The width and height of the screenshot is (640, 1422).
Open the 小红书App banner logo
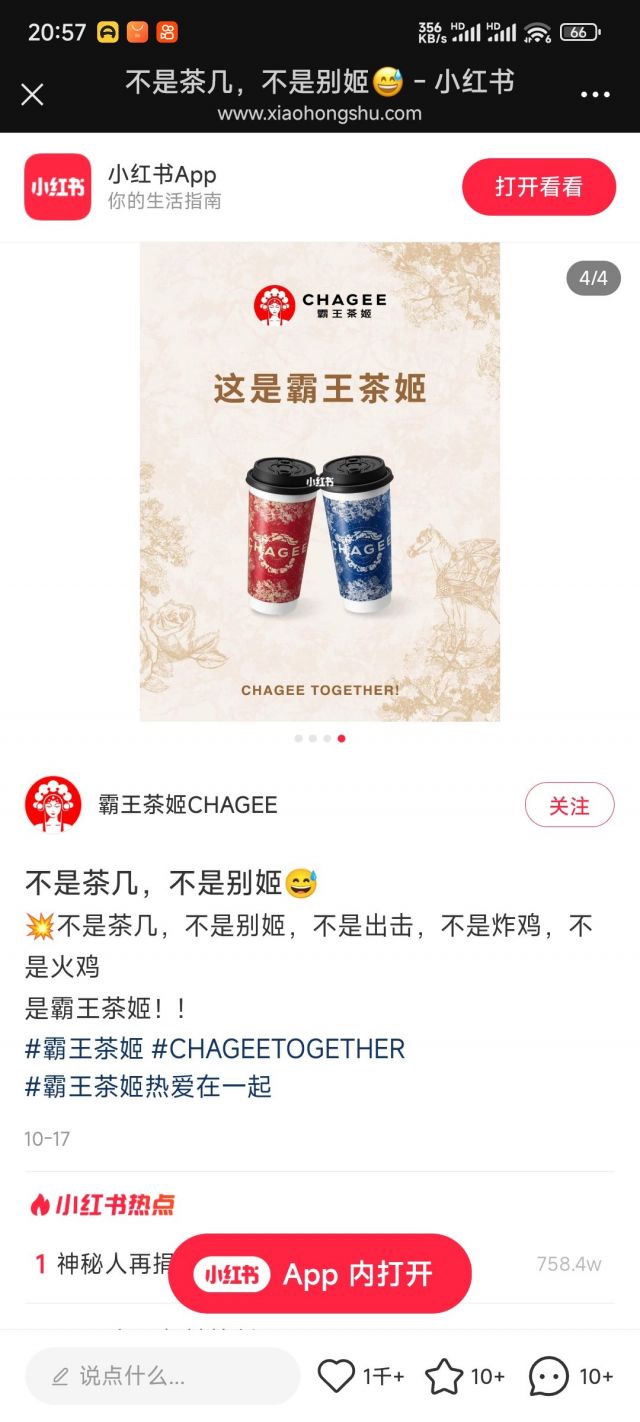(x=57, y=187)
